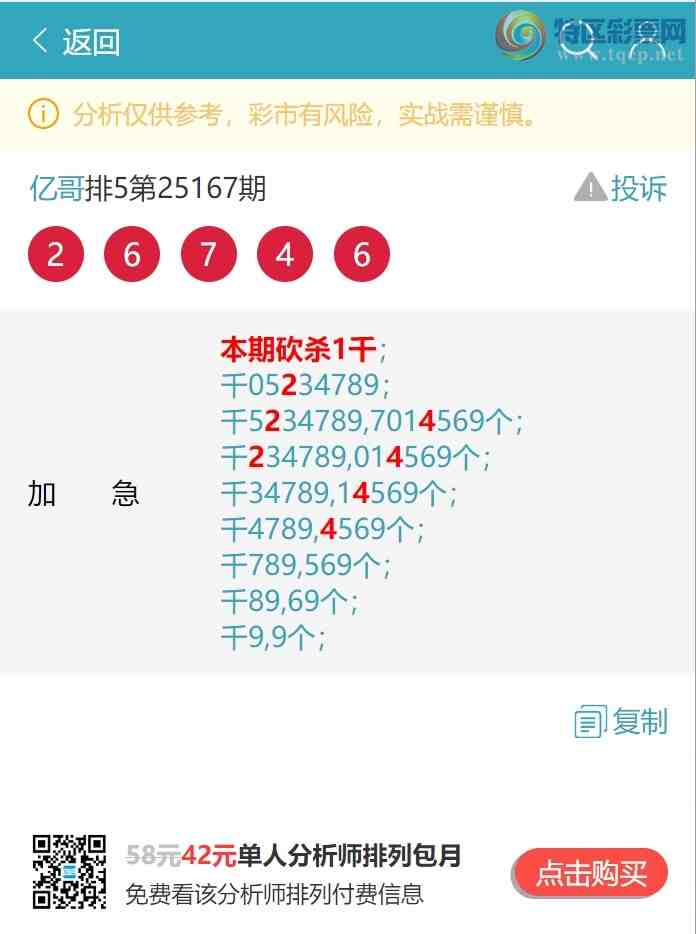Open search via the magnifier icon
Screen dimensions: 696x934
pyautogui.click(x=577, y=42)
